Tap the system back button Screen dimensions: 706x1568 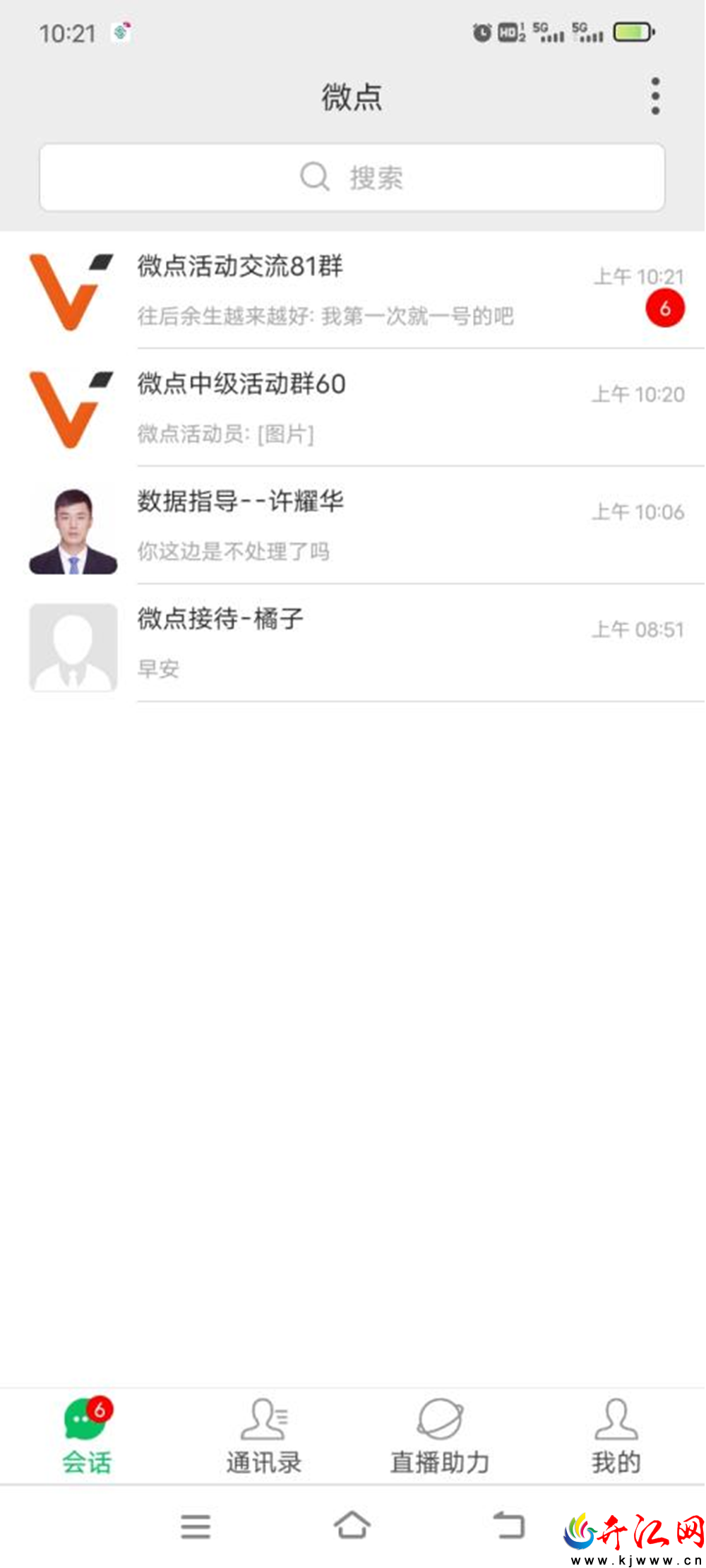[509, 1524]
